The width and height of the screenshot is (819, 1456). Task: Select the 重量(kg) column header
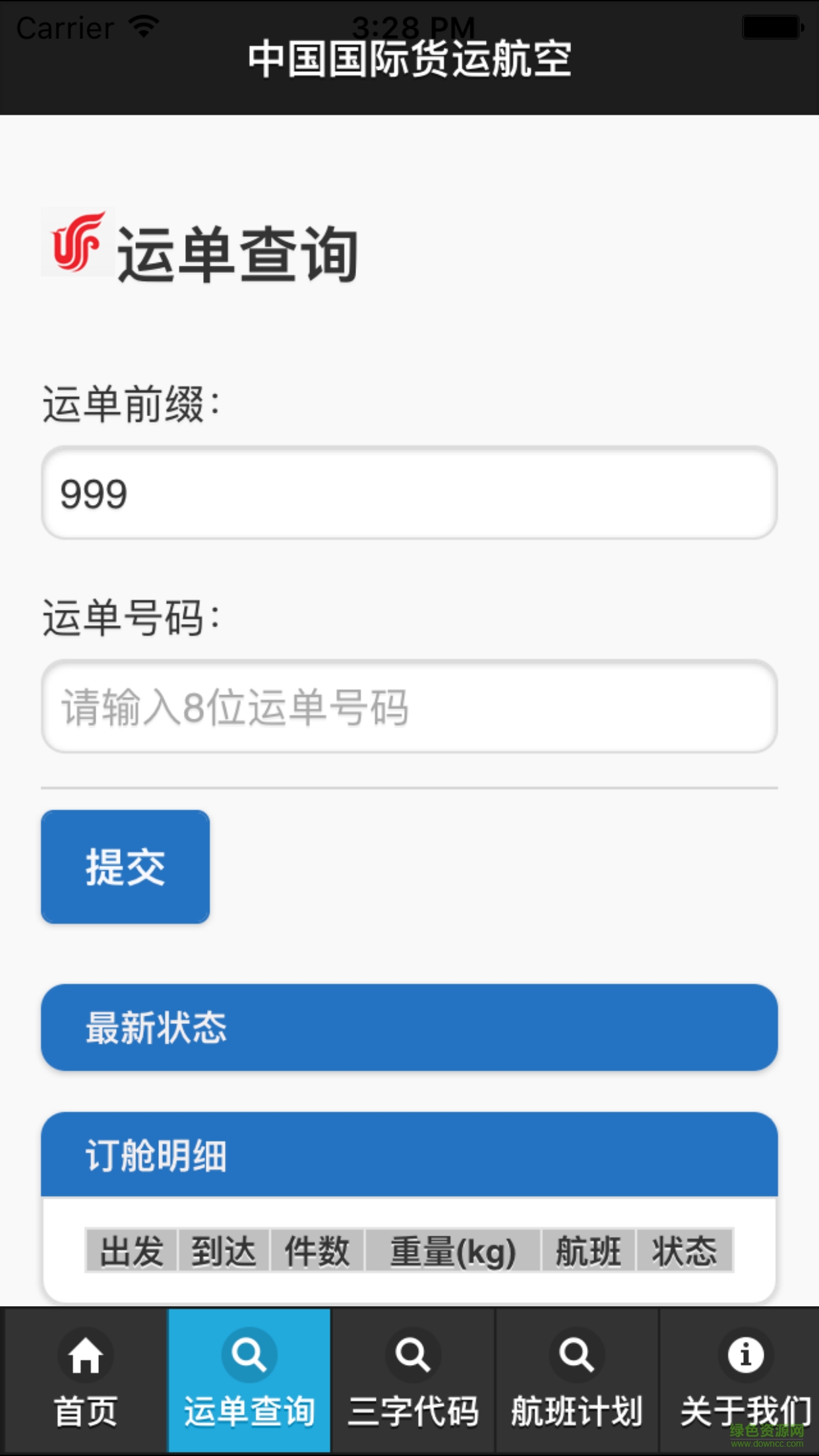(454, 1250)
